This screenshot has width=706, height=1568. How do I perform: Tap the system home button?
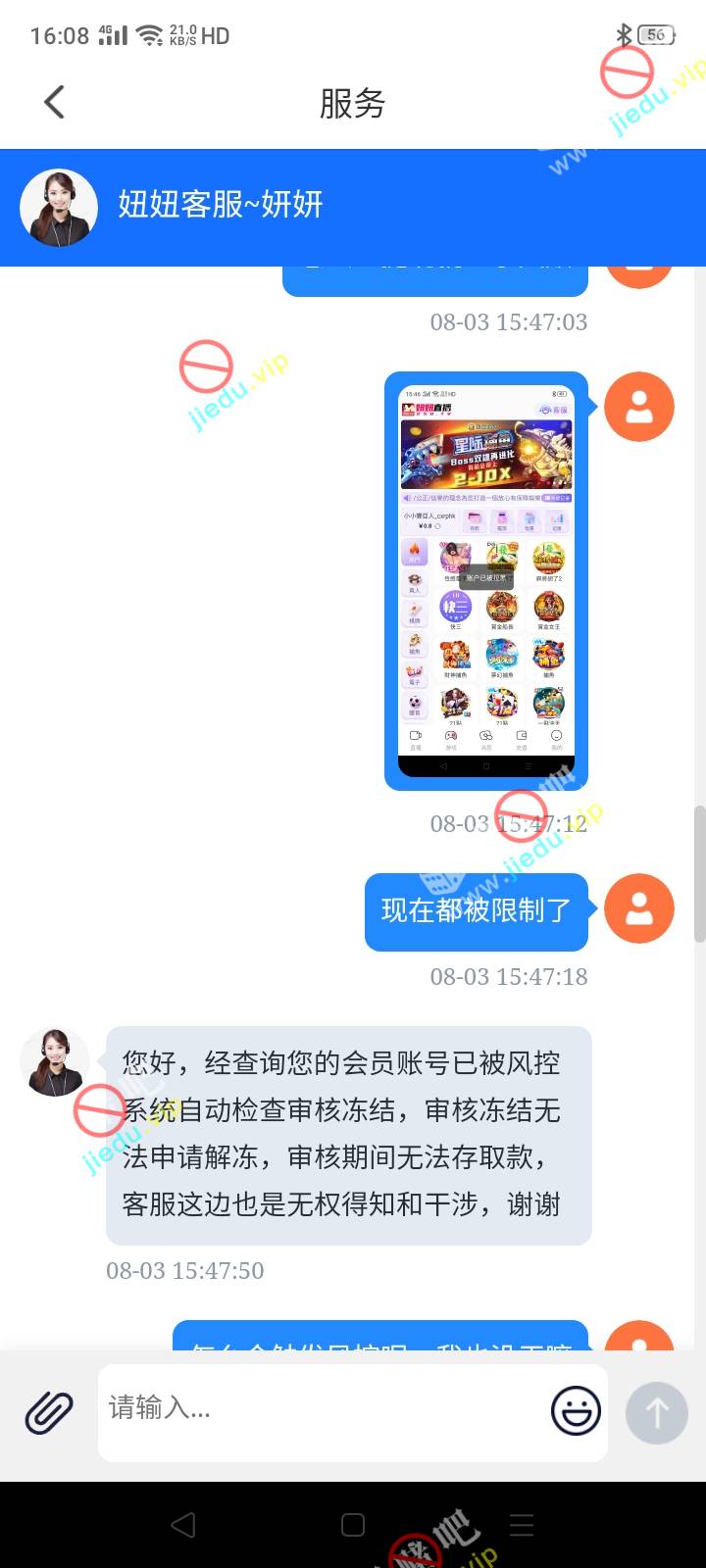(353, 1525)
